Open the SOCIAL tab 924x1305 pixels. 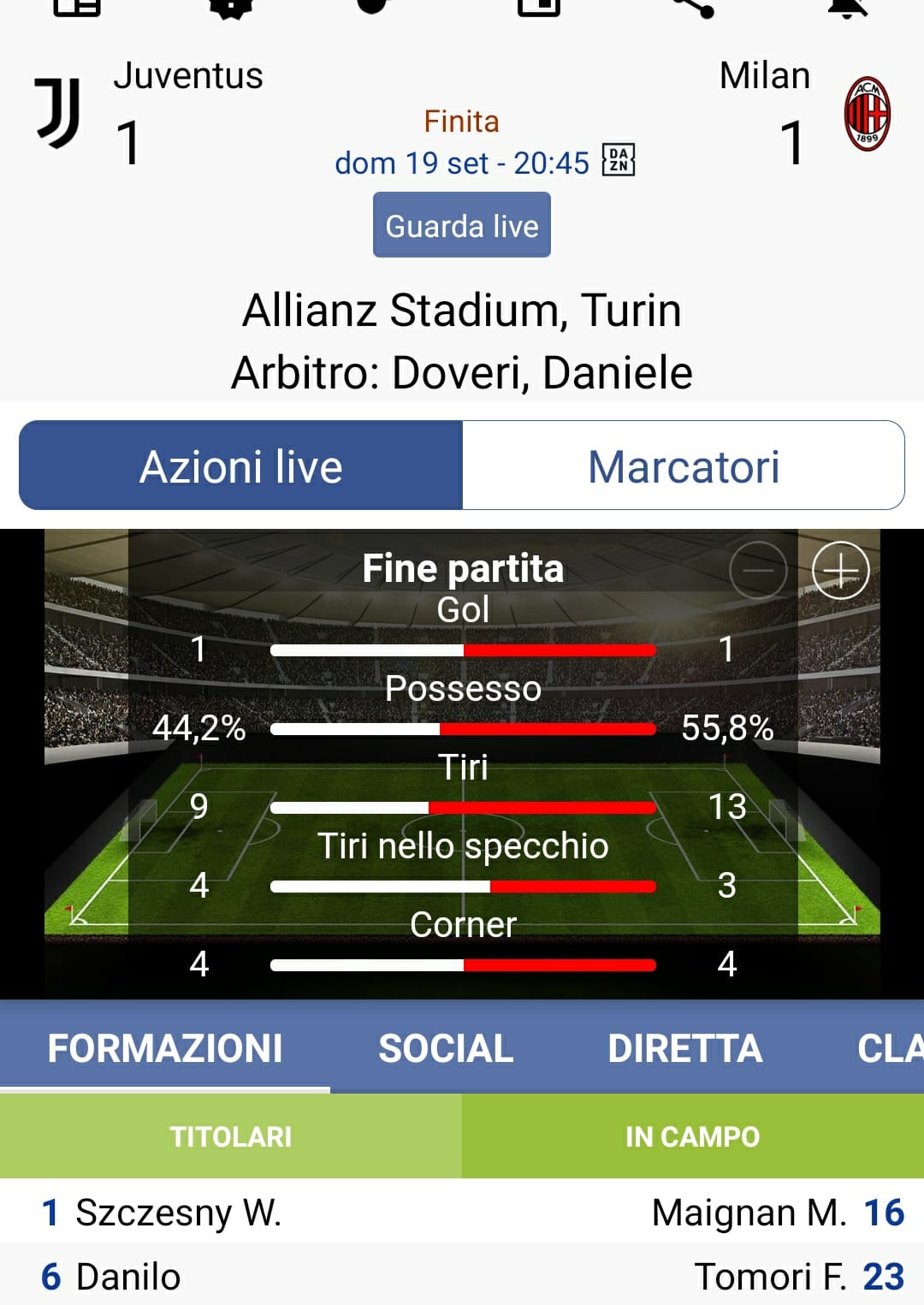tap(446, 1048)
